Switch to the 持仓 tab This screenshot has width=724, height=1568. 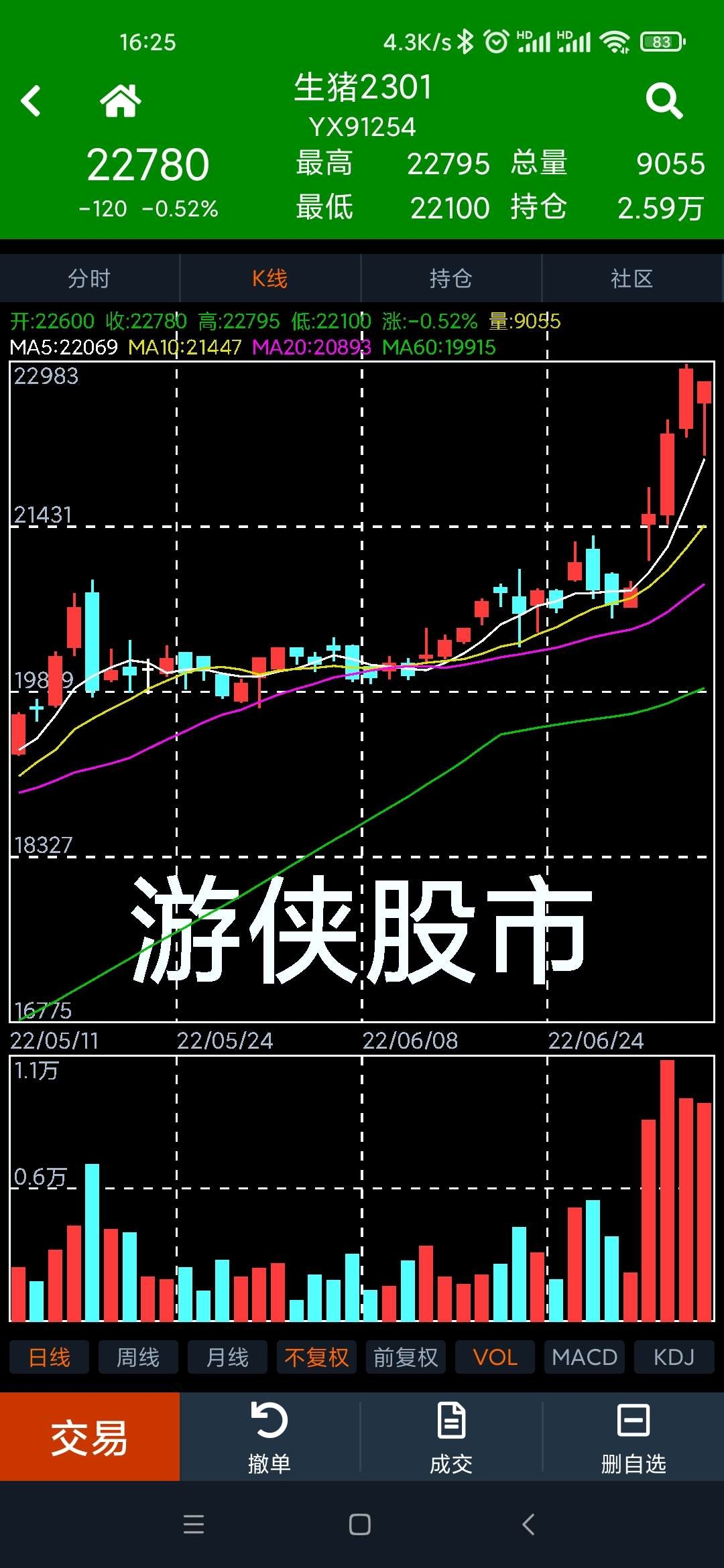click(451, 278)
